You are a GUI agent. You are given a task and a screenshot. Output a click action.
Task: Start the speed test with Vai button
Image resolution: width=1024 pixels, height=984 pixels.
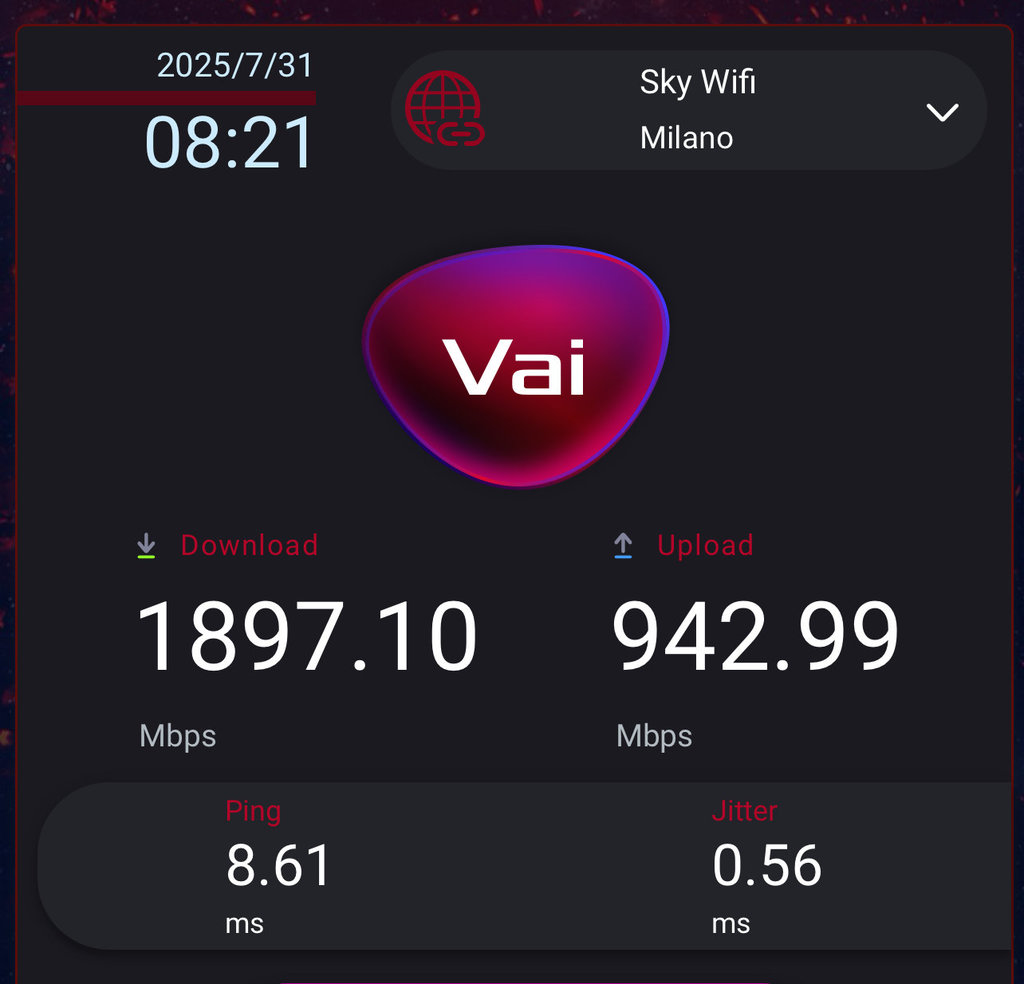516,366
